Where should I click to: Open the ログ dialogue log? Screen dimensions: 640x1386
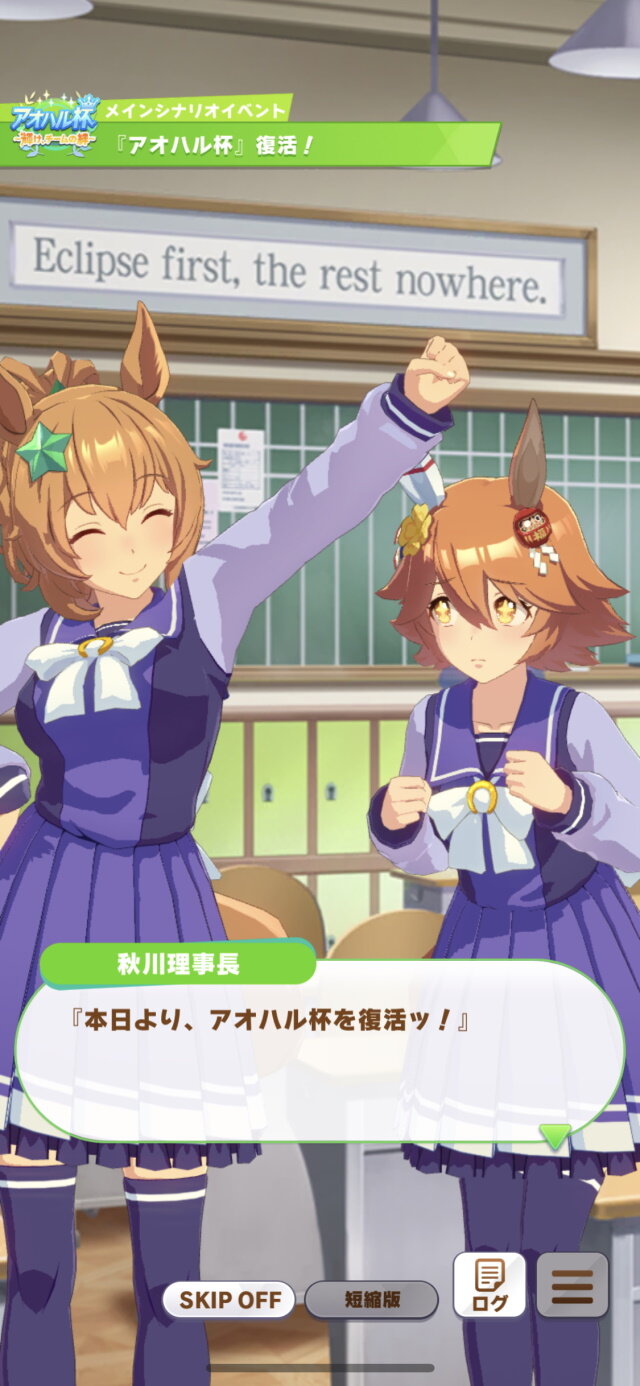coord(489,1285)
